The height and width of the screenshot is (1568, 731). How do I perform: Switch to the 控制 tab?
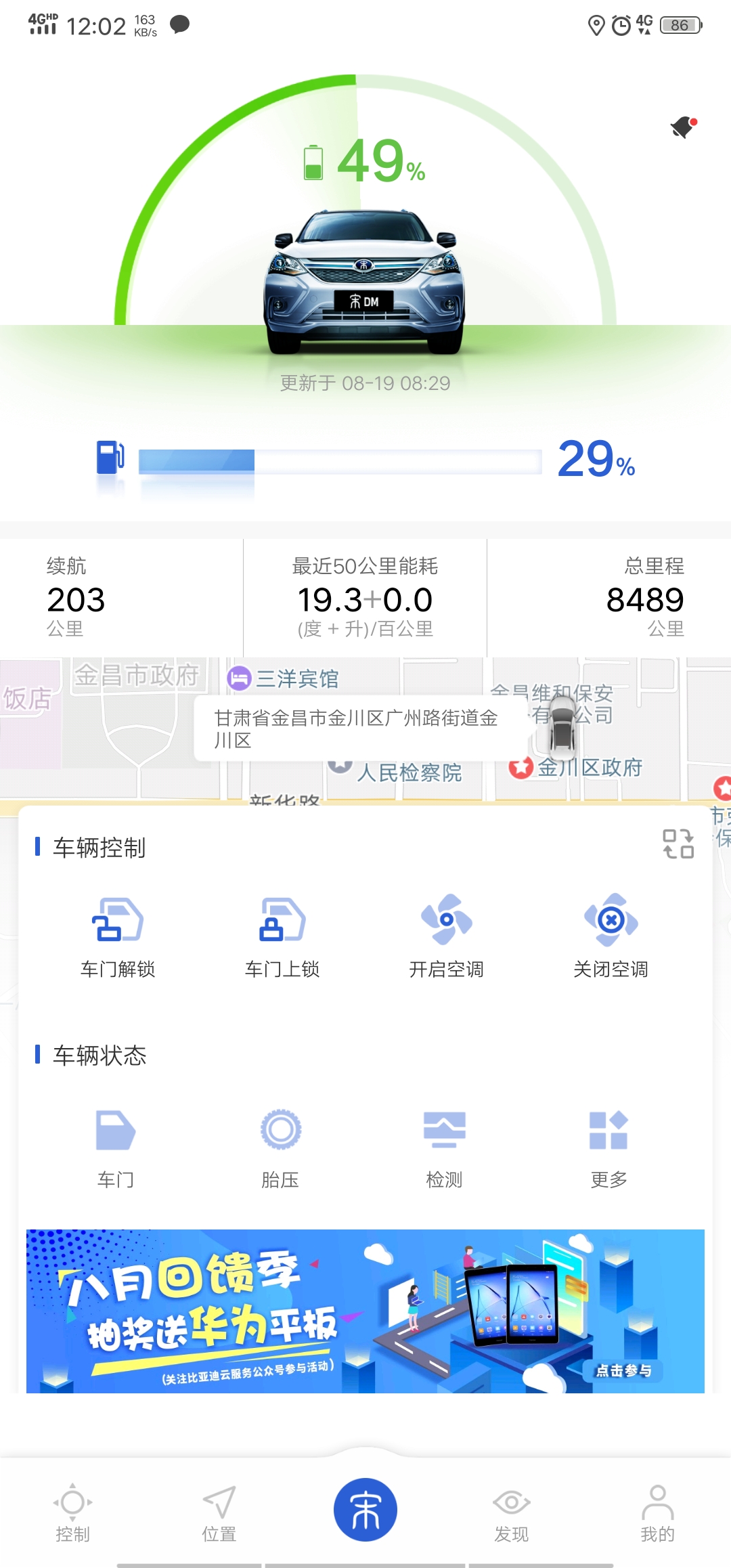73,1514
